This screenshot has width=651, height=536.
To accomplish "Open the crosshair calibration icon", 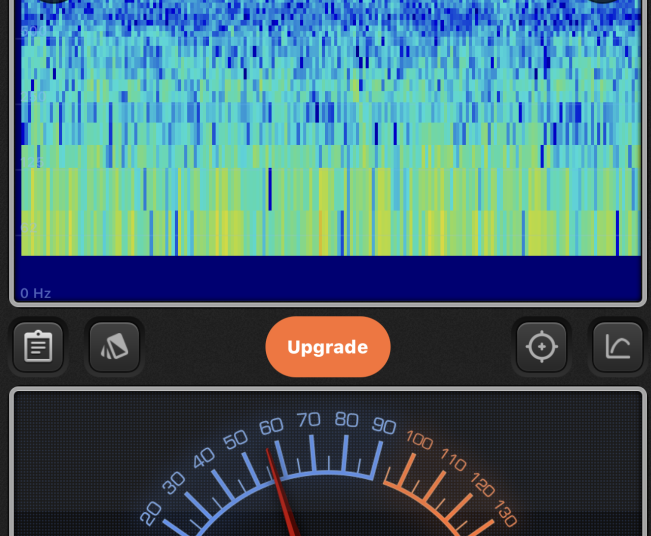I will coord(541,347).
